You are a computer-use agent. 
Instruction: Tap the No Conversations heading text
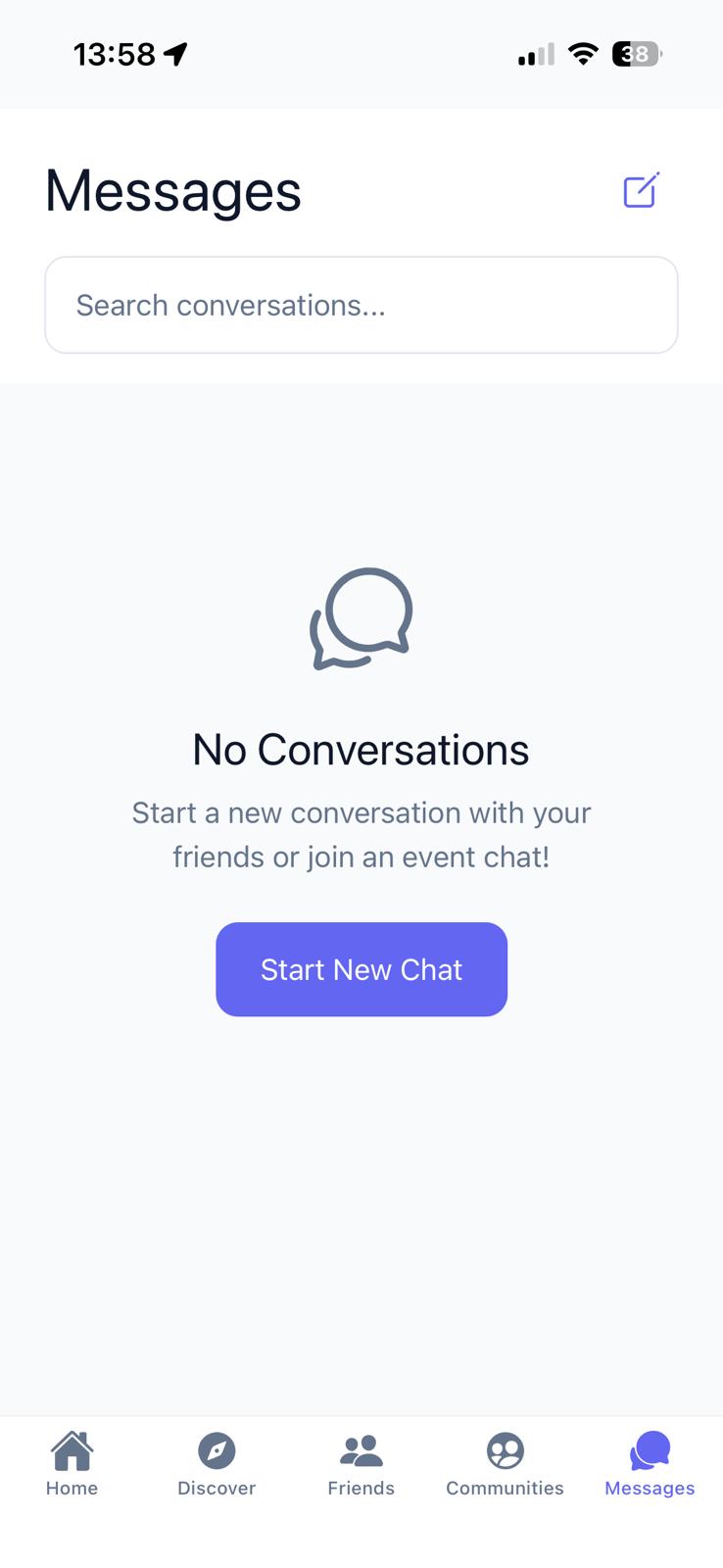(361, 749)
